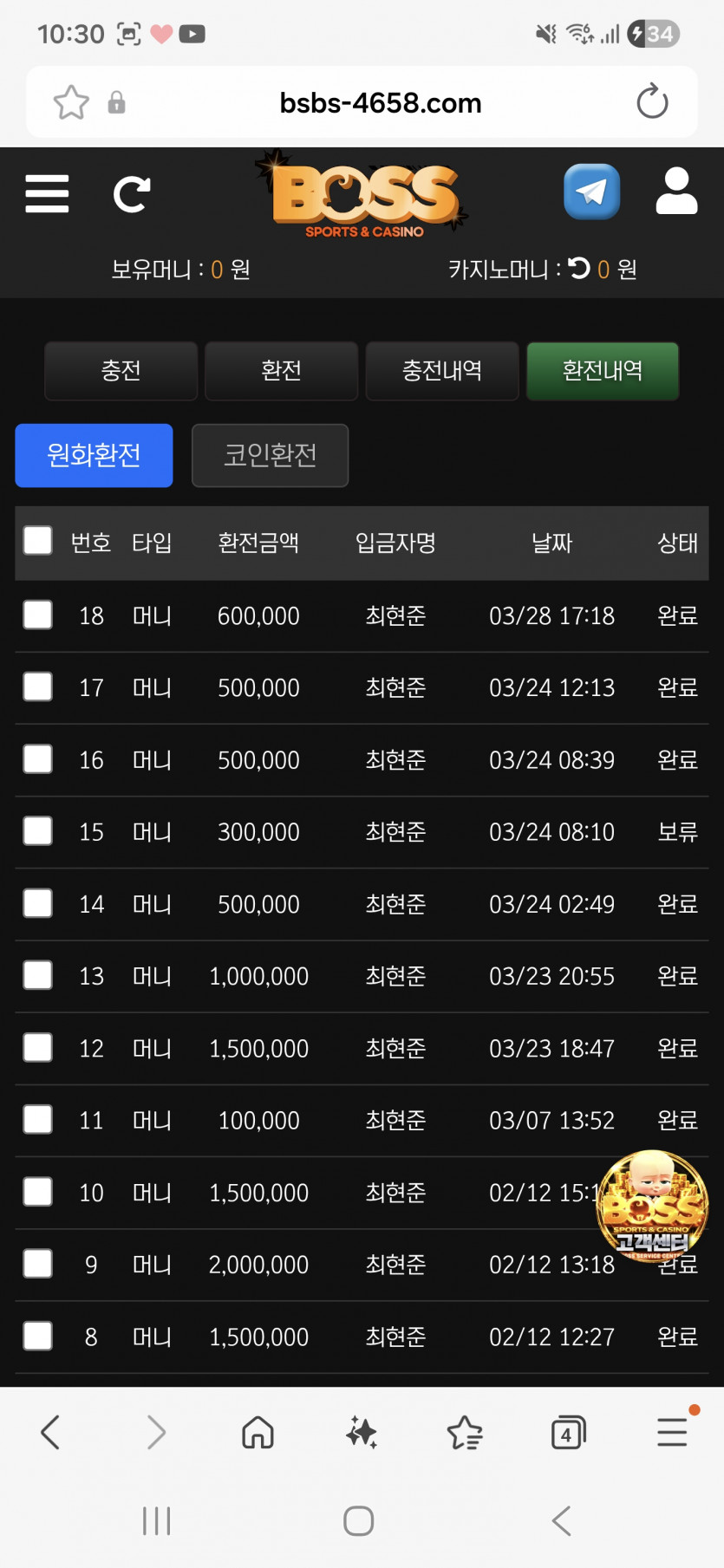The height and width of the screenshot is (1568, 724).
Task: Check the select-all box in the table header
Action: tap(38, 541)
